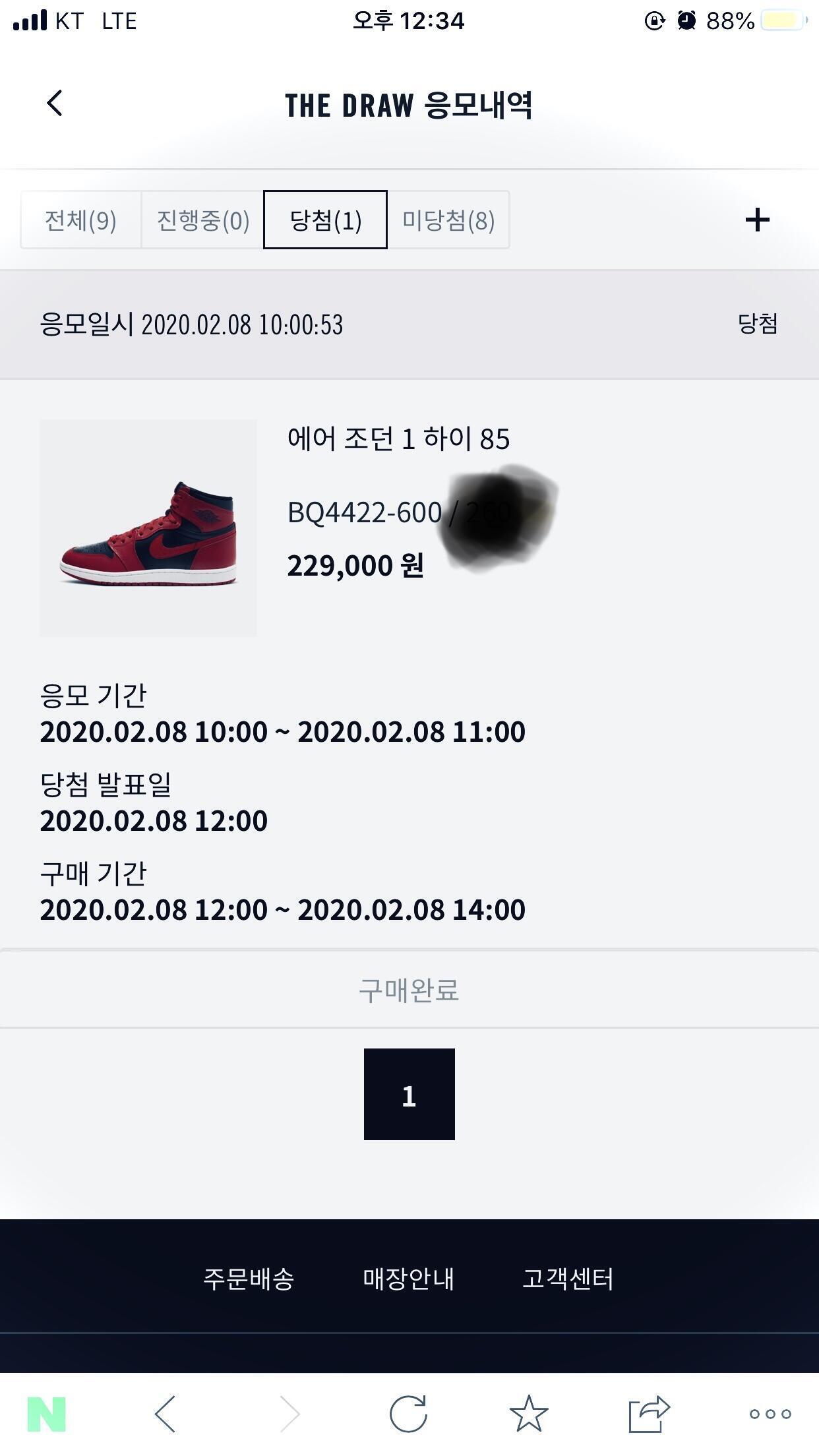Tap the plus icon beside the tabs
Screen dimensions: 819x1456
click(x=757, y=220)
